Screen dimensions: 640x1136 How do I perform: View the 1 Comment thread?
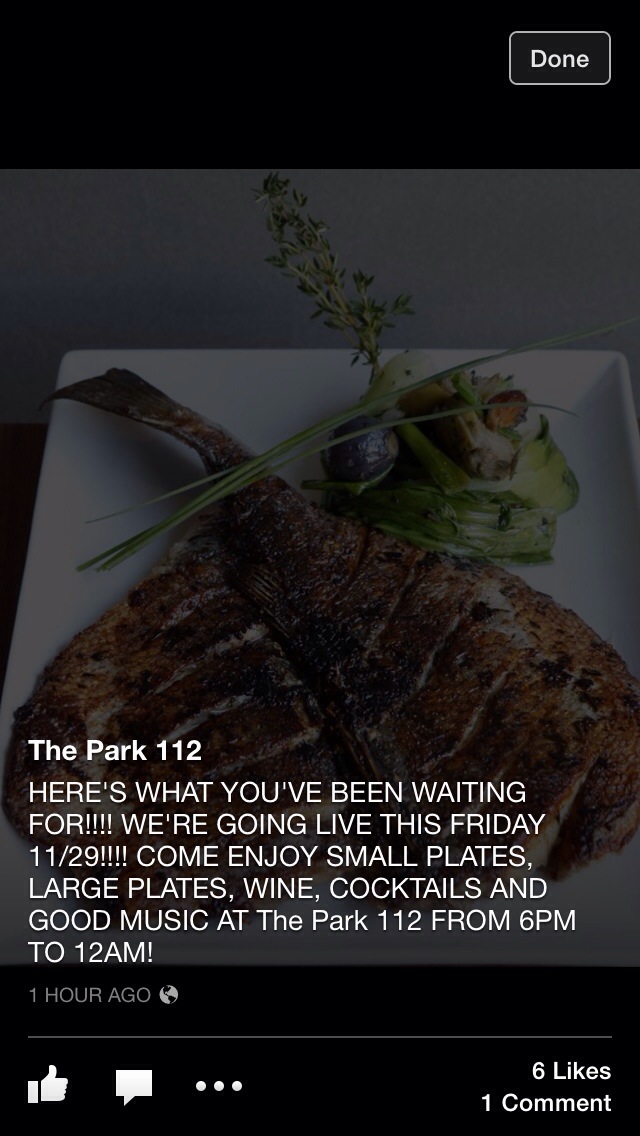[x=546, y=1103]
